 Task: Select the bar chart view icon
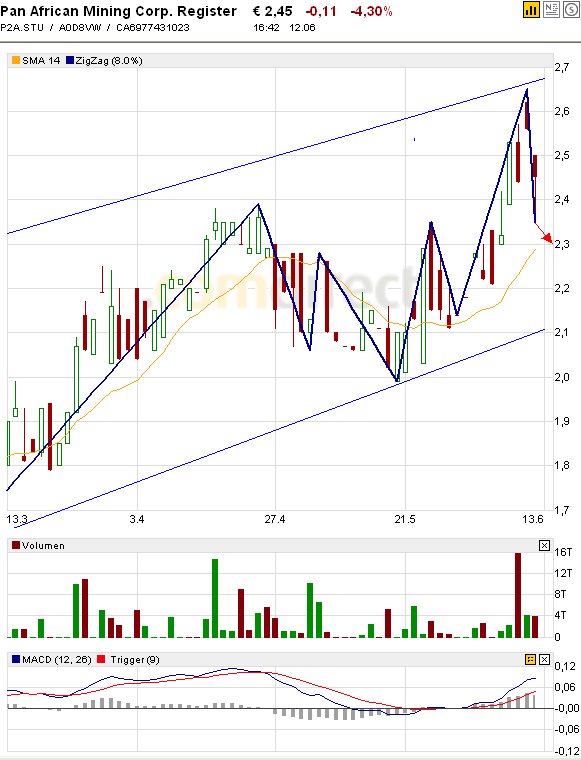coord(531,10)
